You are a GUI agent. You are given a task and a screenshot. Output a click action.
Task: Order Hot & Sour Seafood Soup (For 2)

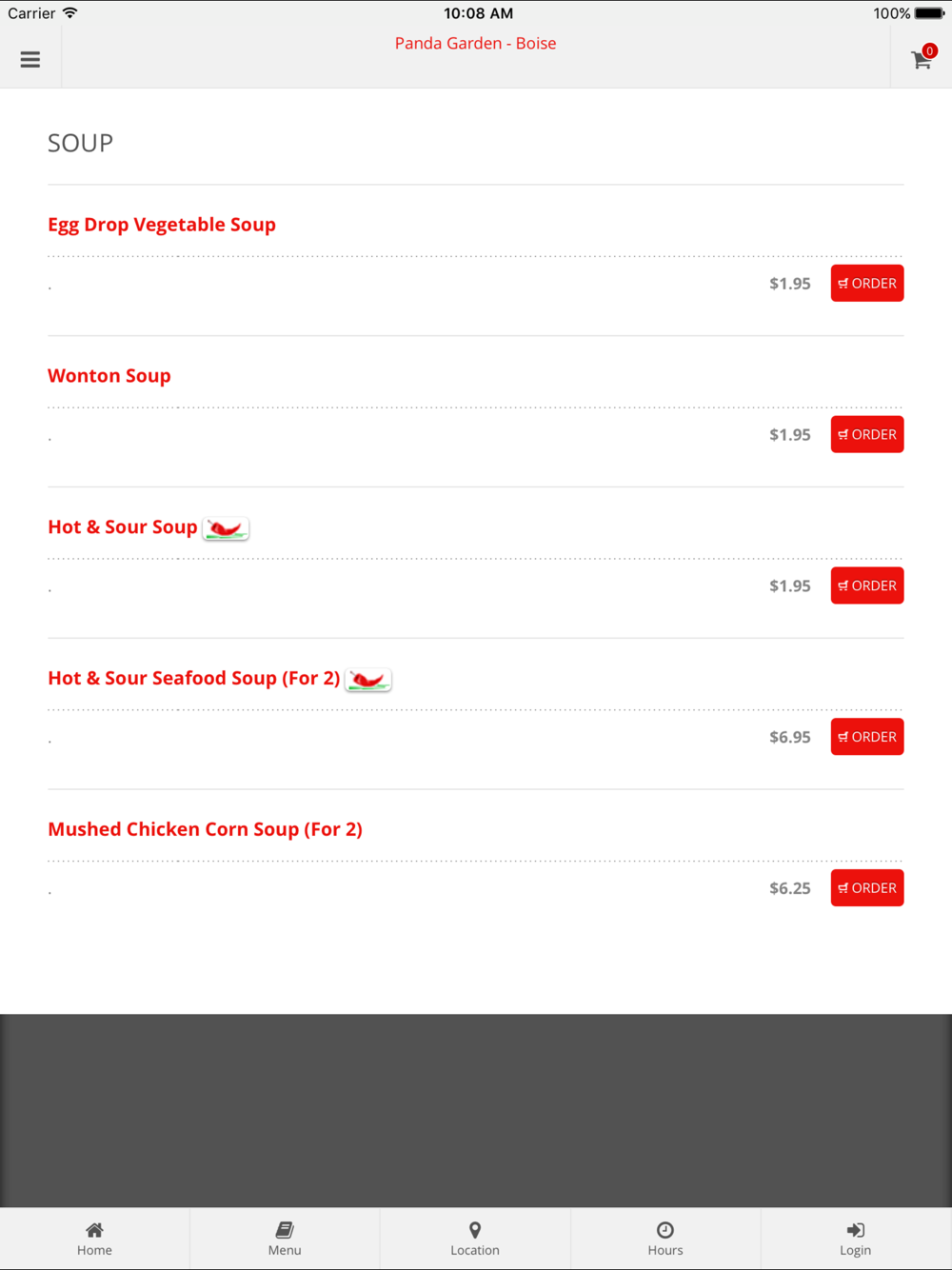[x=866, y=737]
